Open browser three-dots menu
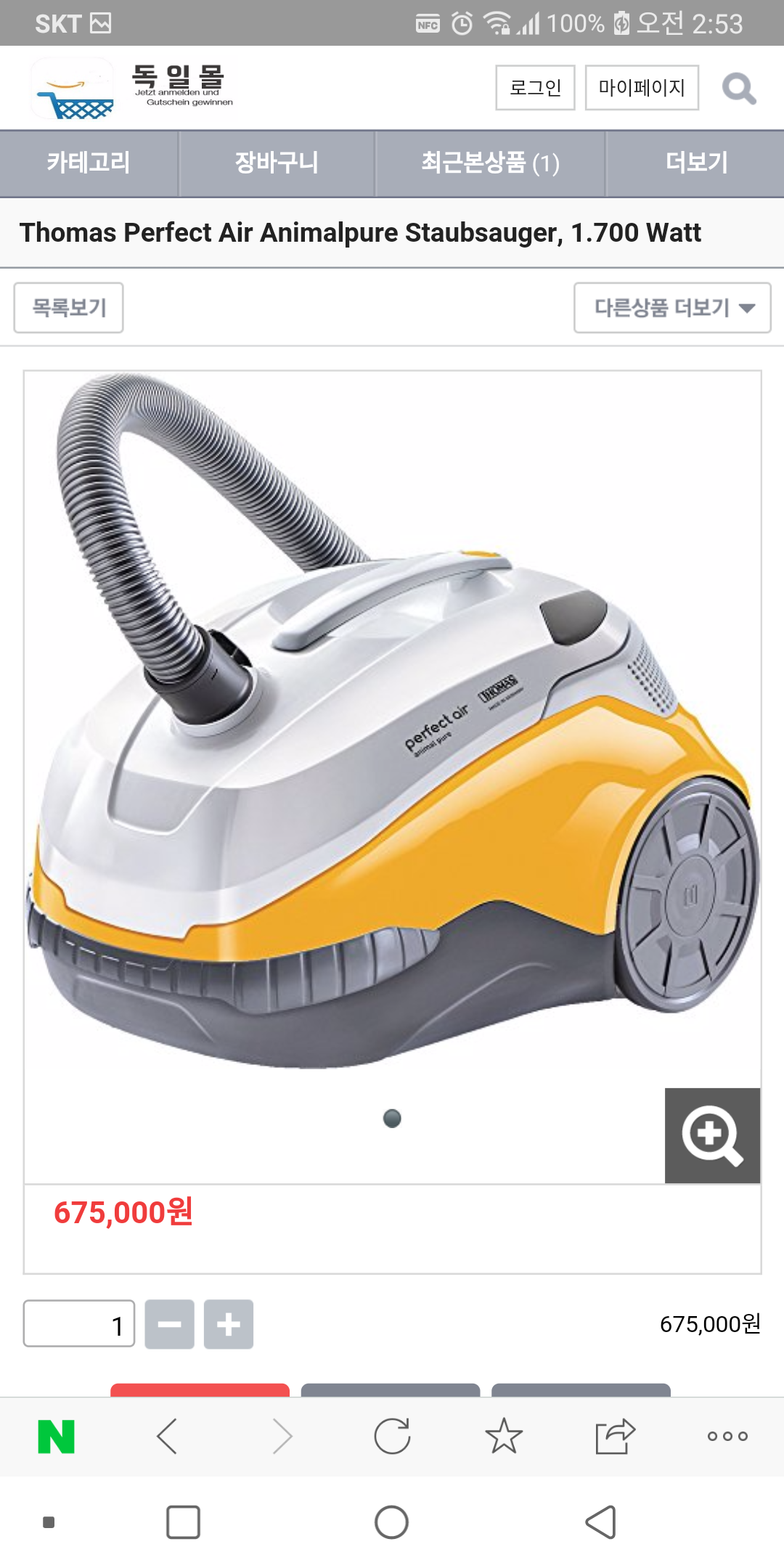This screenshot has width=784, height=1568. [727, 1436]
